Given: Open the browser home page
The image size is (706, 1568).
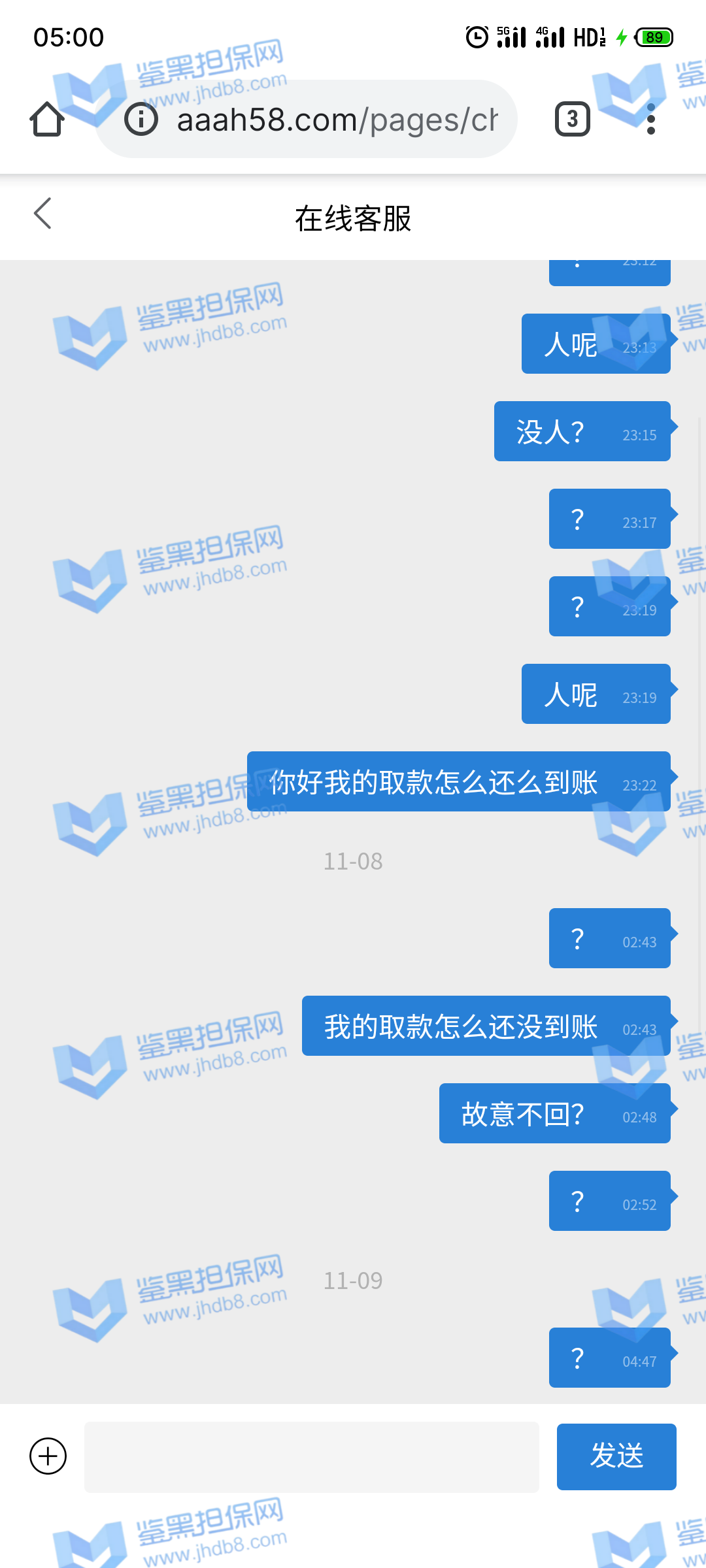Looking at the screenshot, I should tap(47, 120).
